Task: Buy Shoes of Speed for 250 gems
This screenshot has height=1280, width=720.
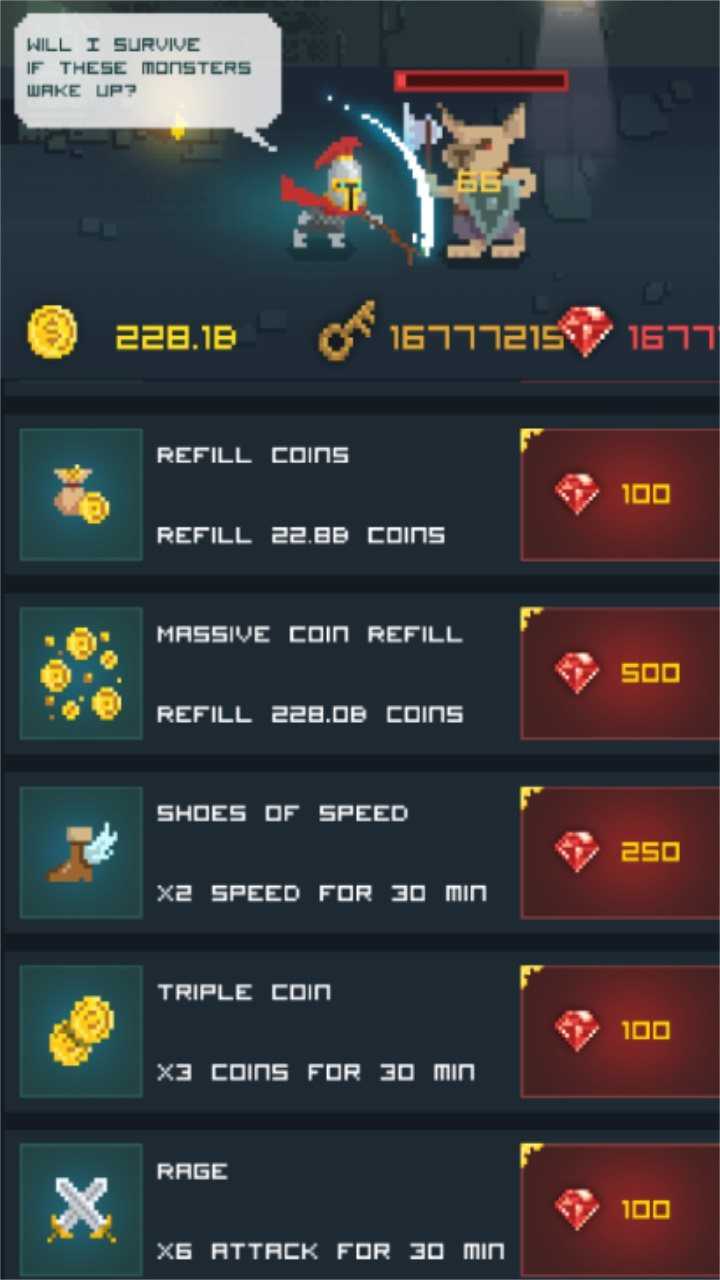Action: coord(620,852)
